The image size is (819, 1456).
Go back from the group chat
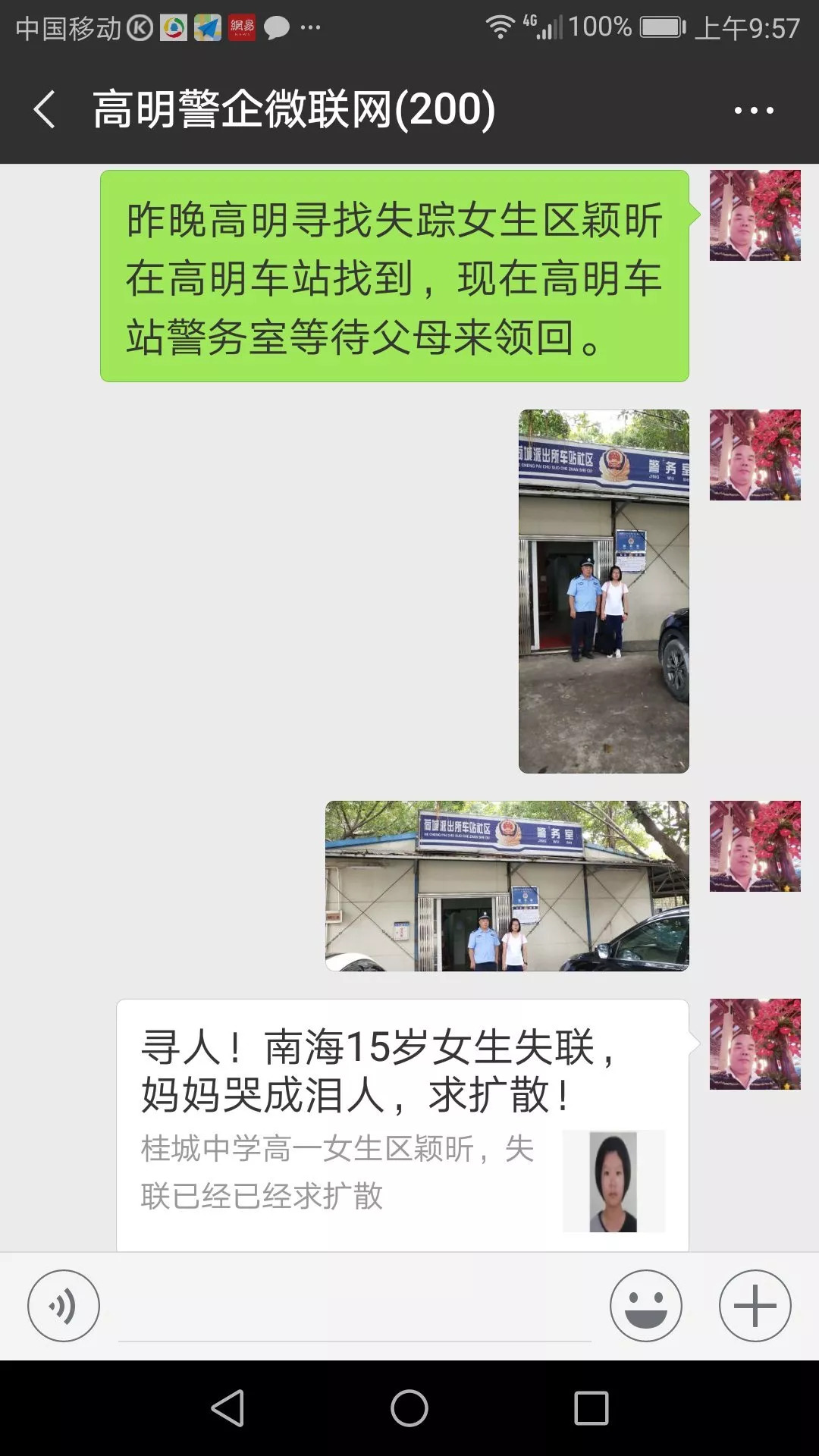click(x=45, y=109)
